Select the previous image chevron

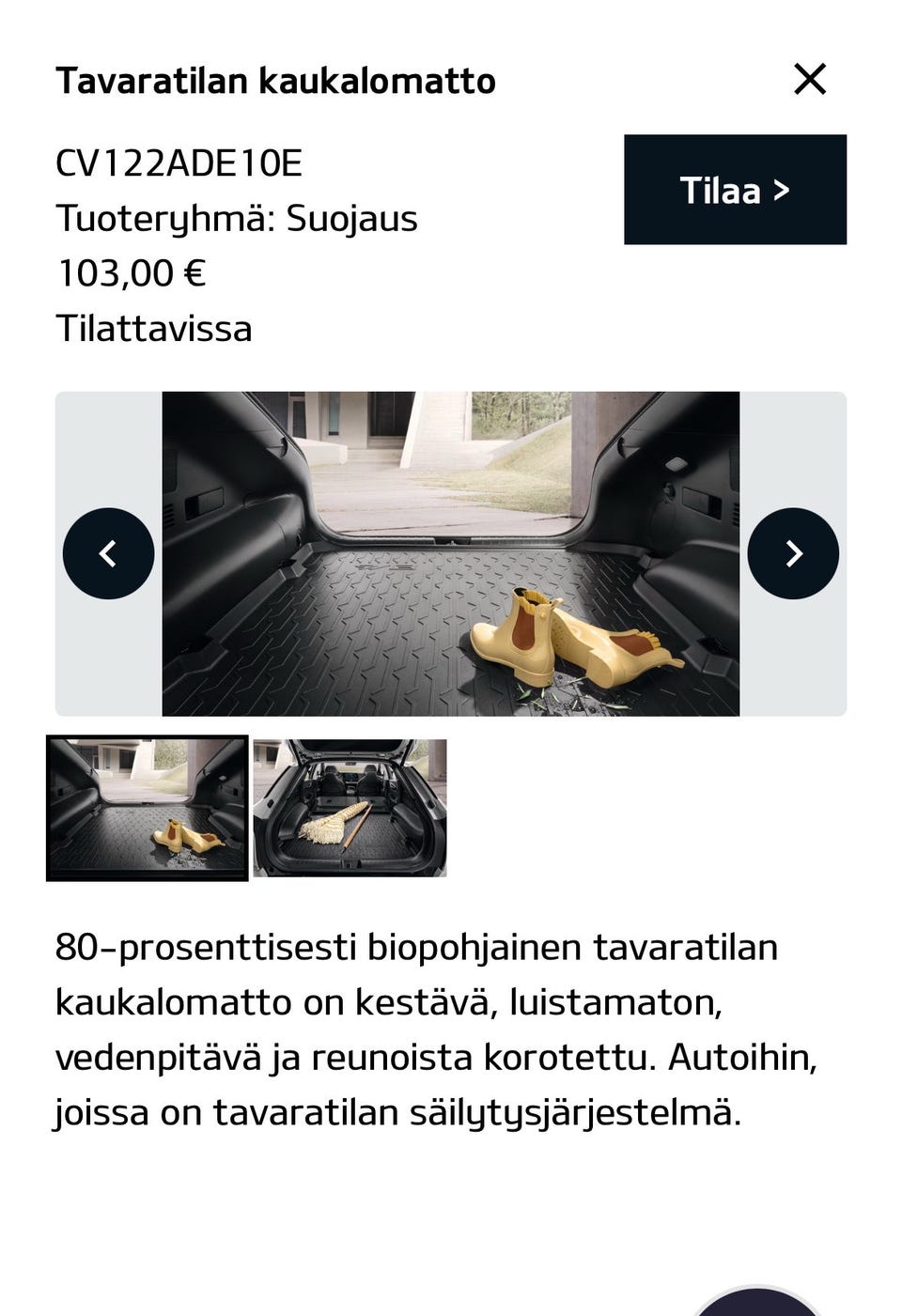108,553
